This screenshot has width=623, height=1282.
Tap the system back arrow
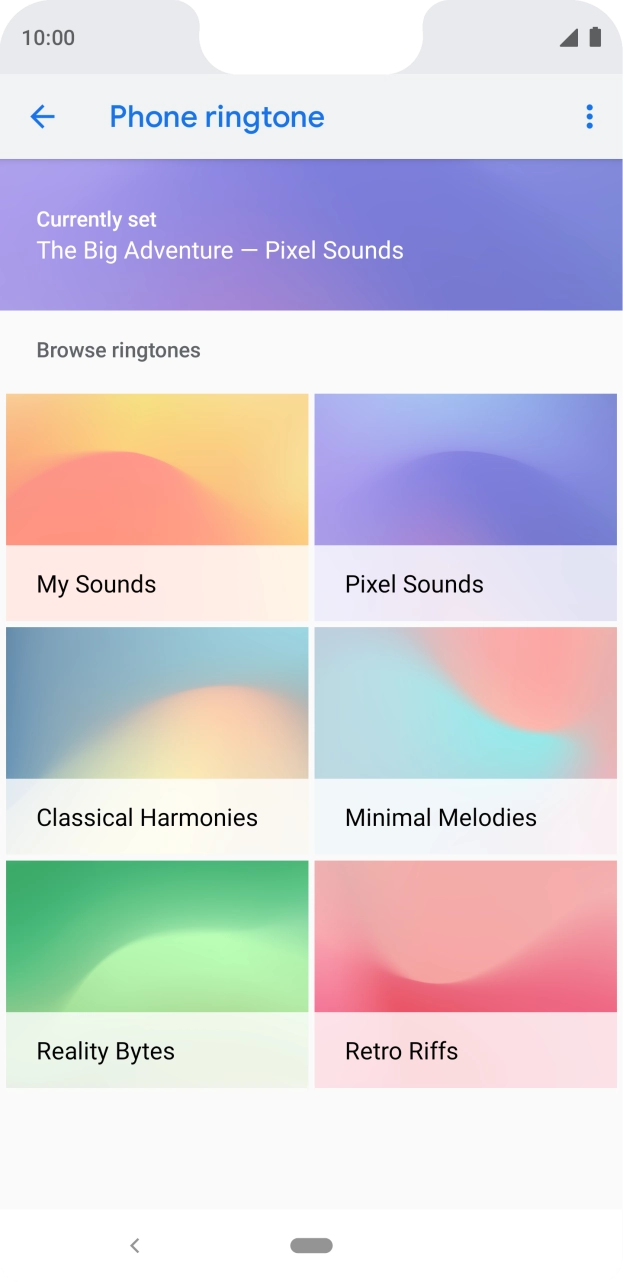click(x=135, y=1245)
